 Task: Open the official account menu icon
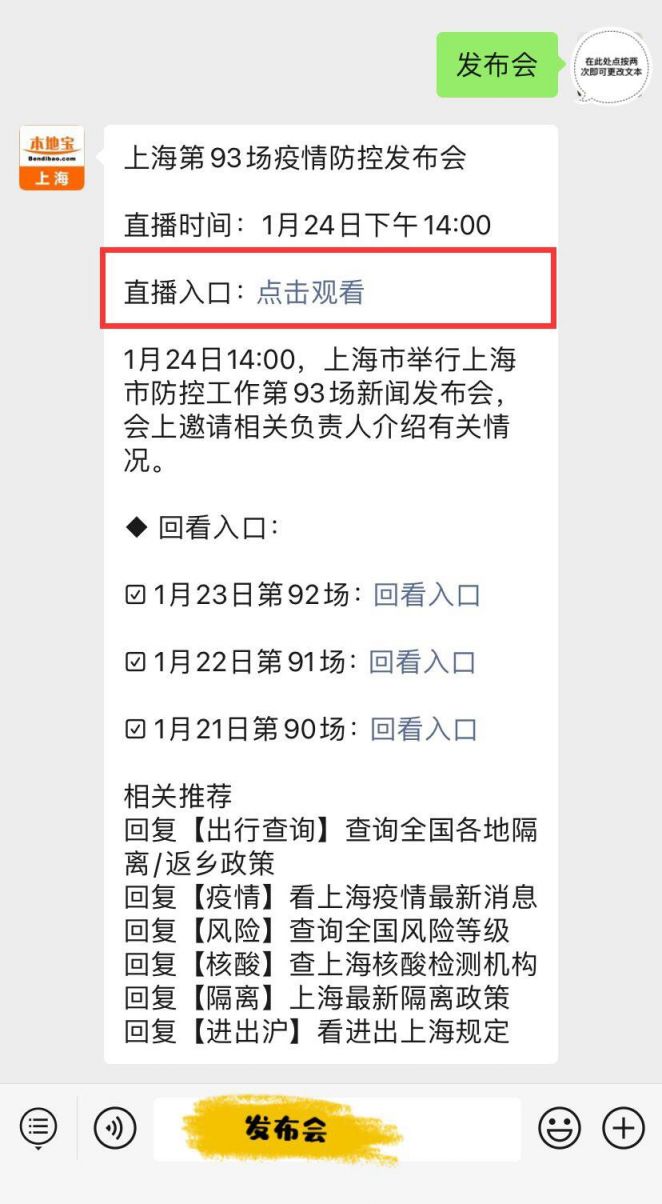coord(38,1128)
